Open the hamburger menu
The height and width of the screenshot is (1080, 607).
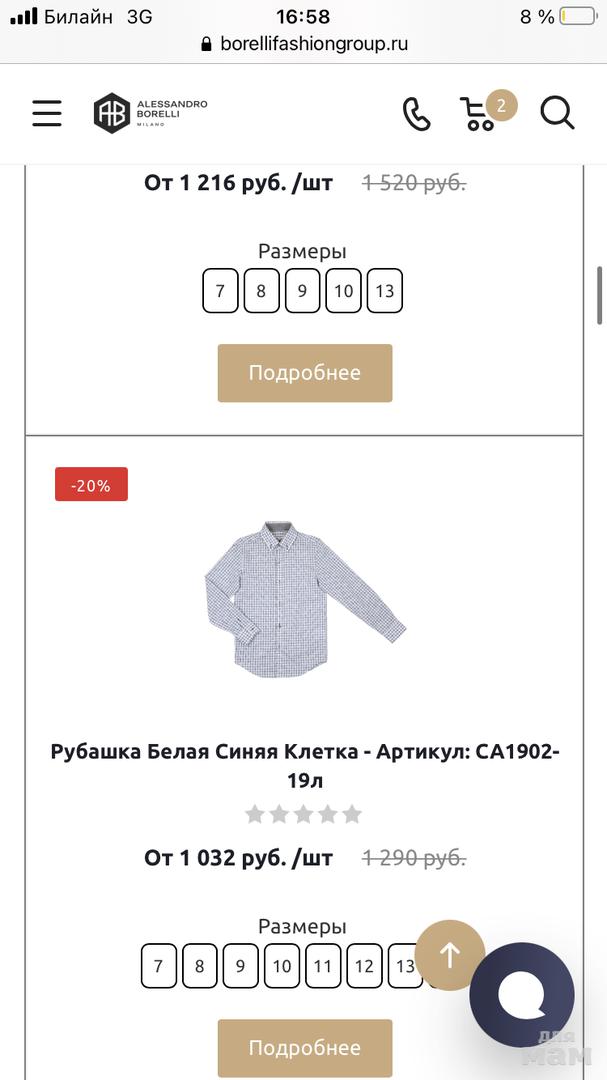(x=46, y=113)
